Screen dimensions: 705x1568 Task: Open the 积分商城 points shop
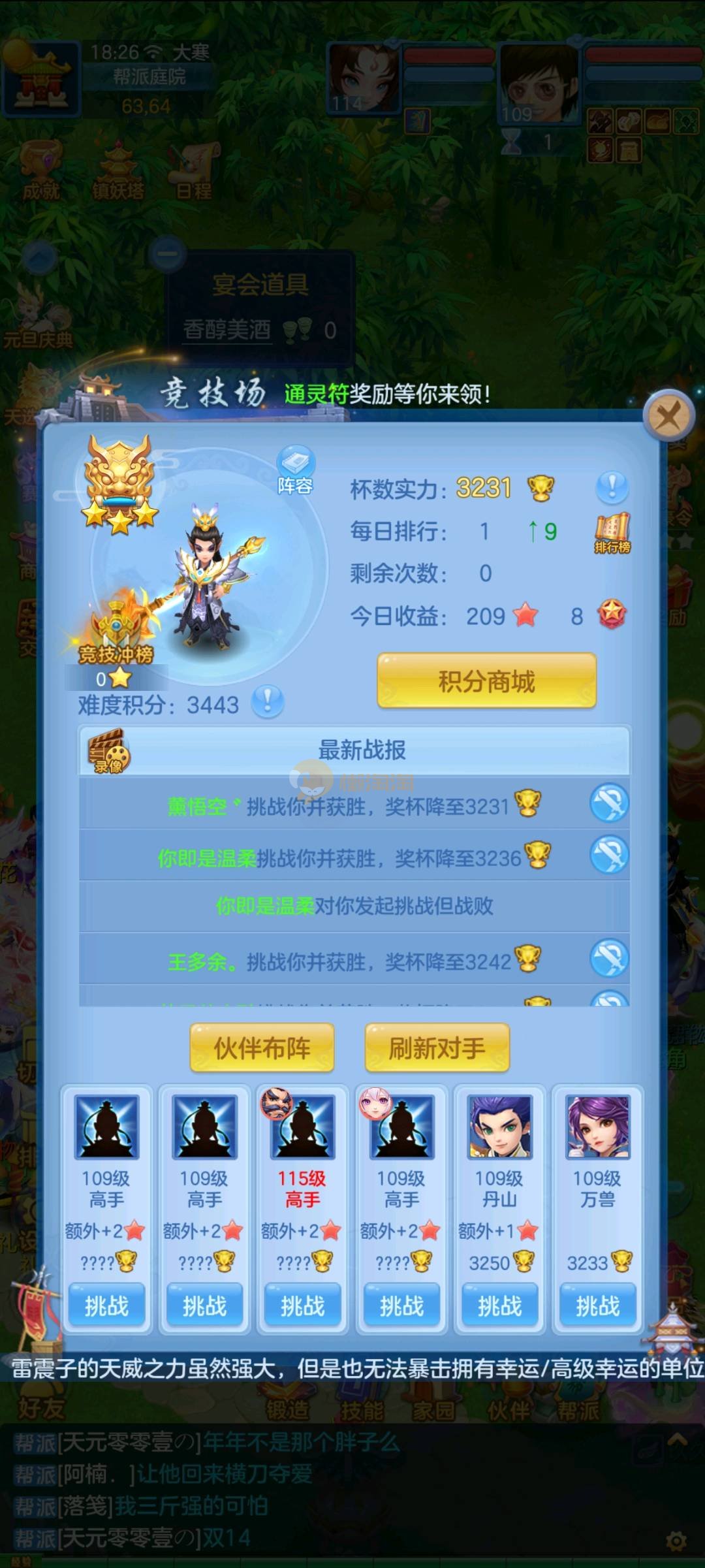[x=486, y=681]
